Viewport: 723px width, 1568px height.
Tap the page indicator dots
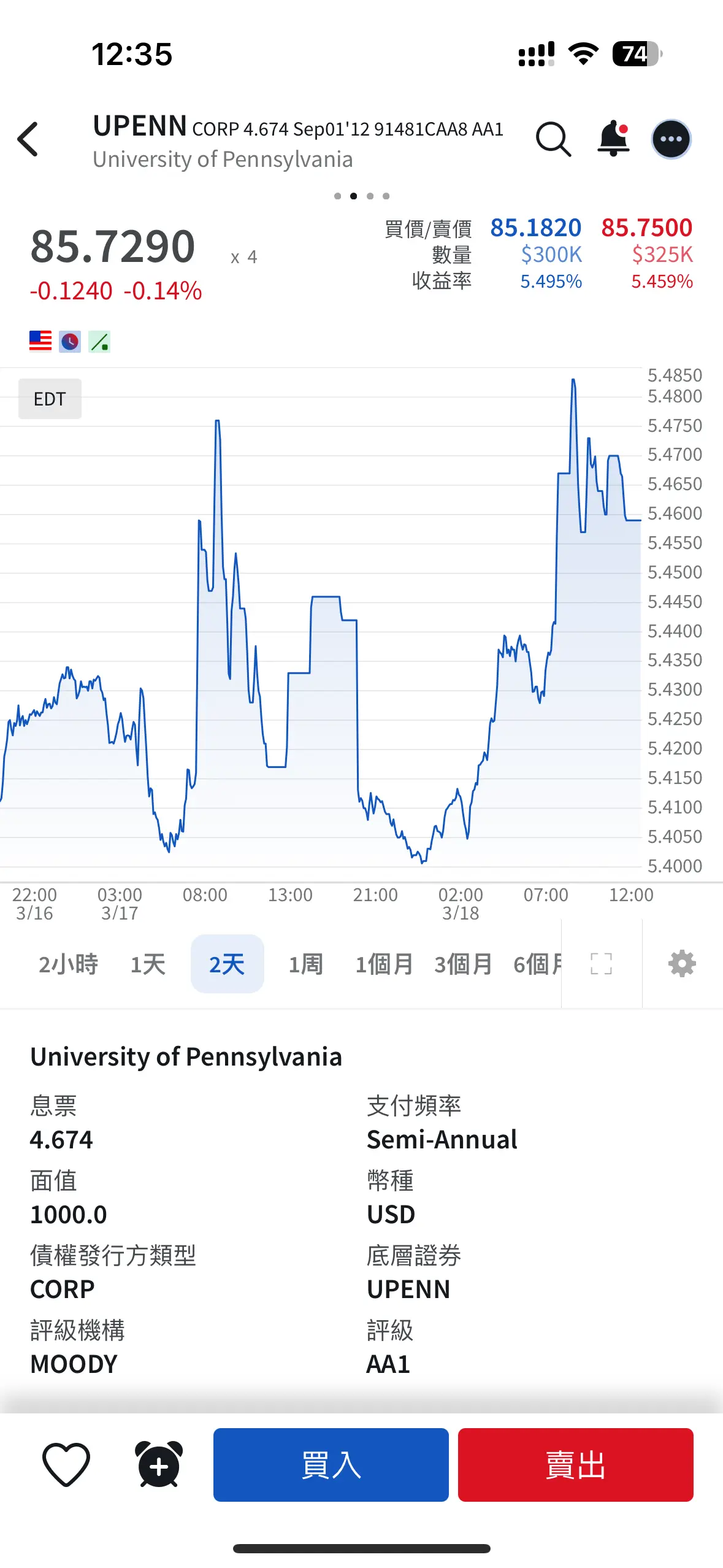tap(362, 196)
